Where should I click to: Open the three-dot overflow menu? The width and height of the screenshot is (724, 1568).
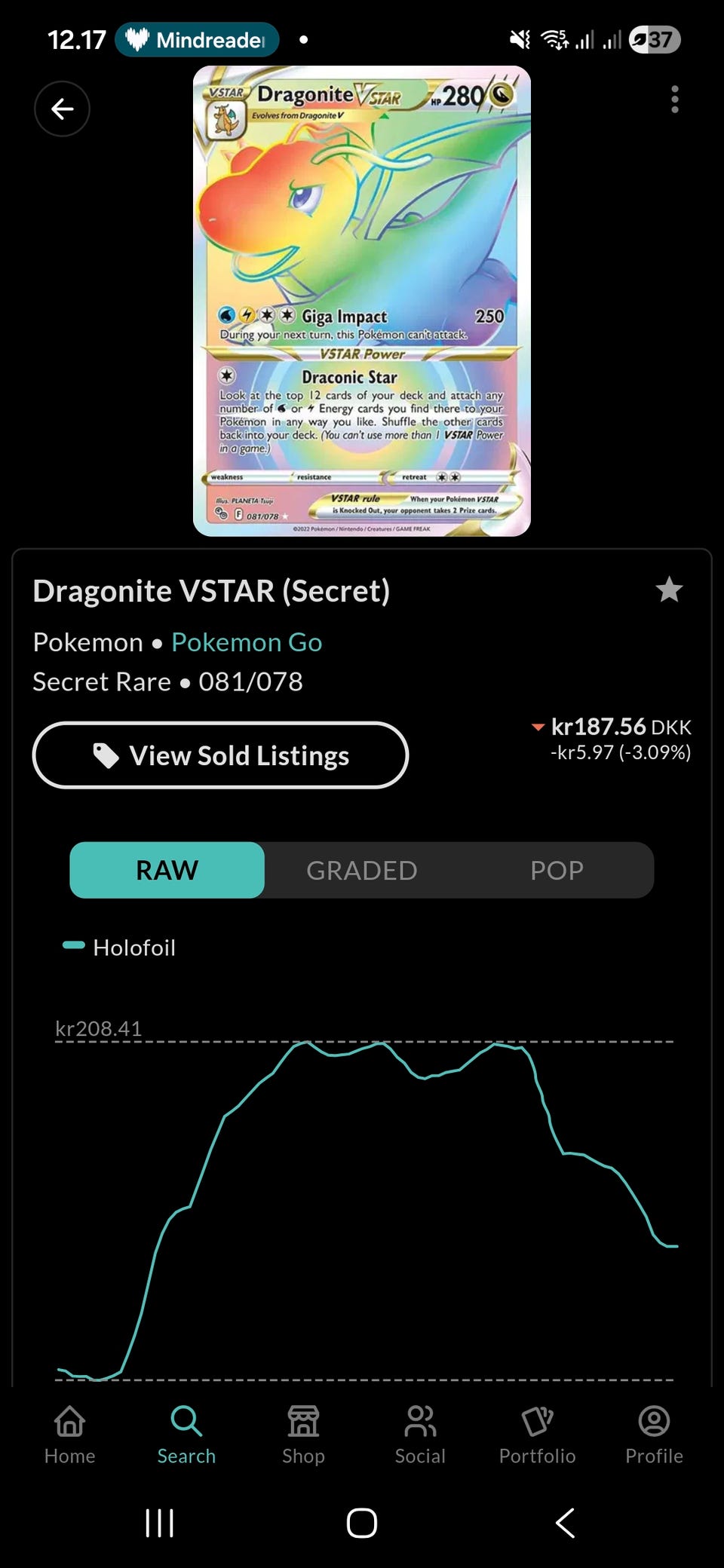click(674, 100)
